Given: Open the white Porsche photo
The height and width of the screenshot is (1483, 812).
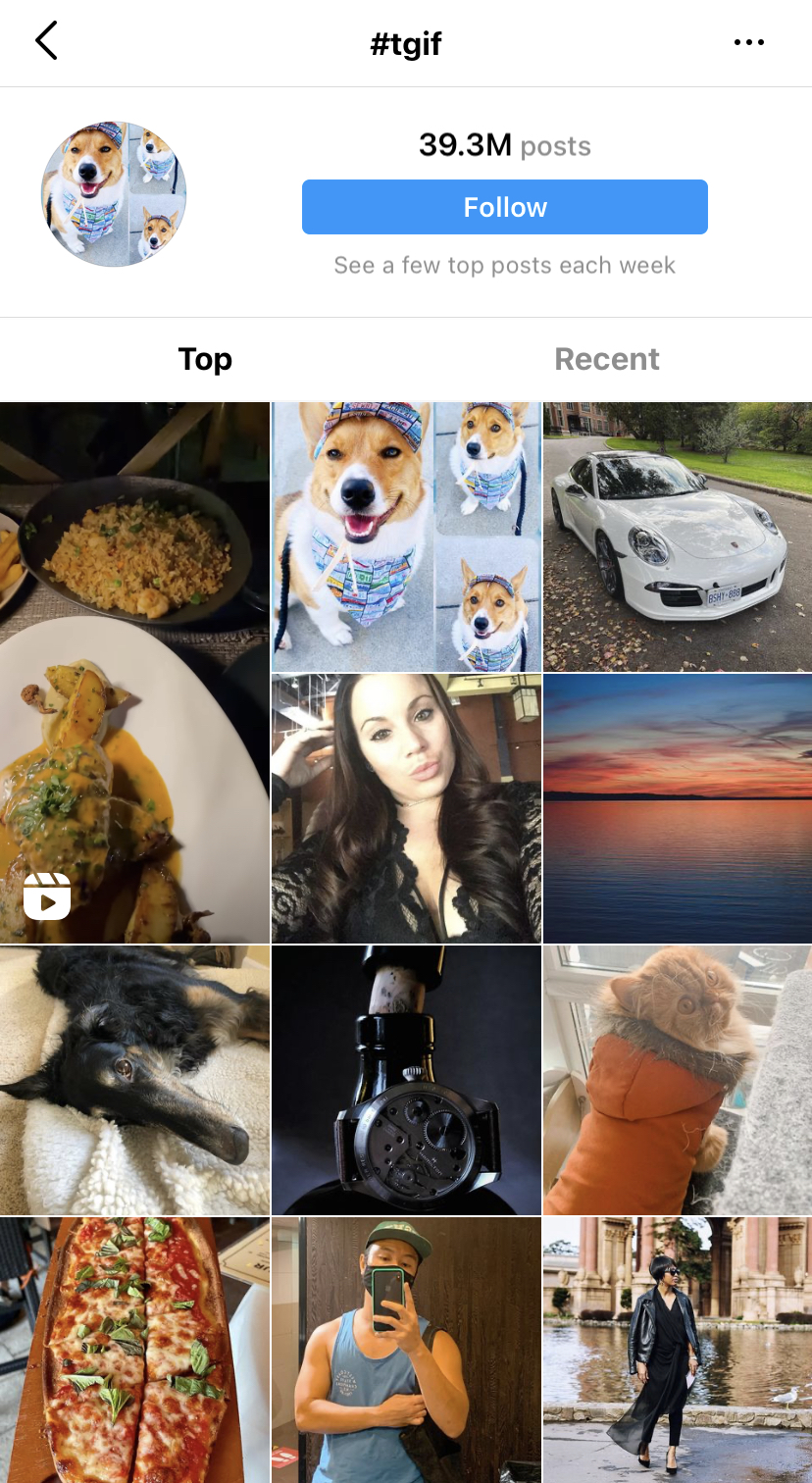Looking at the screenshot, I should coord(677,536).
